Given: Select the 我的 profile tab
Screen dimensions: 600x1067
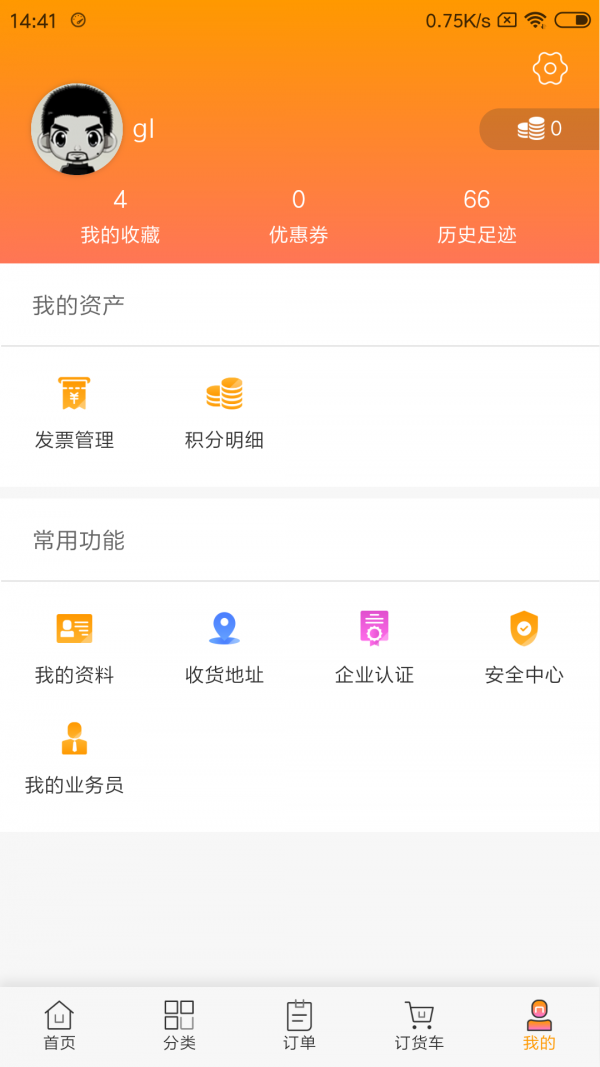Looking at the screenshot, I should [539, 1026].
